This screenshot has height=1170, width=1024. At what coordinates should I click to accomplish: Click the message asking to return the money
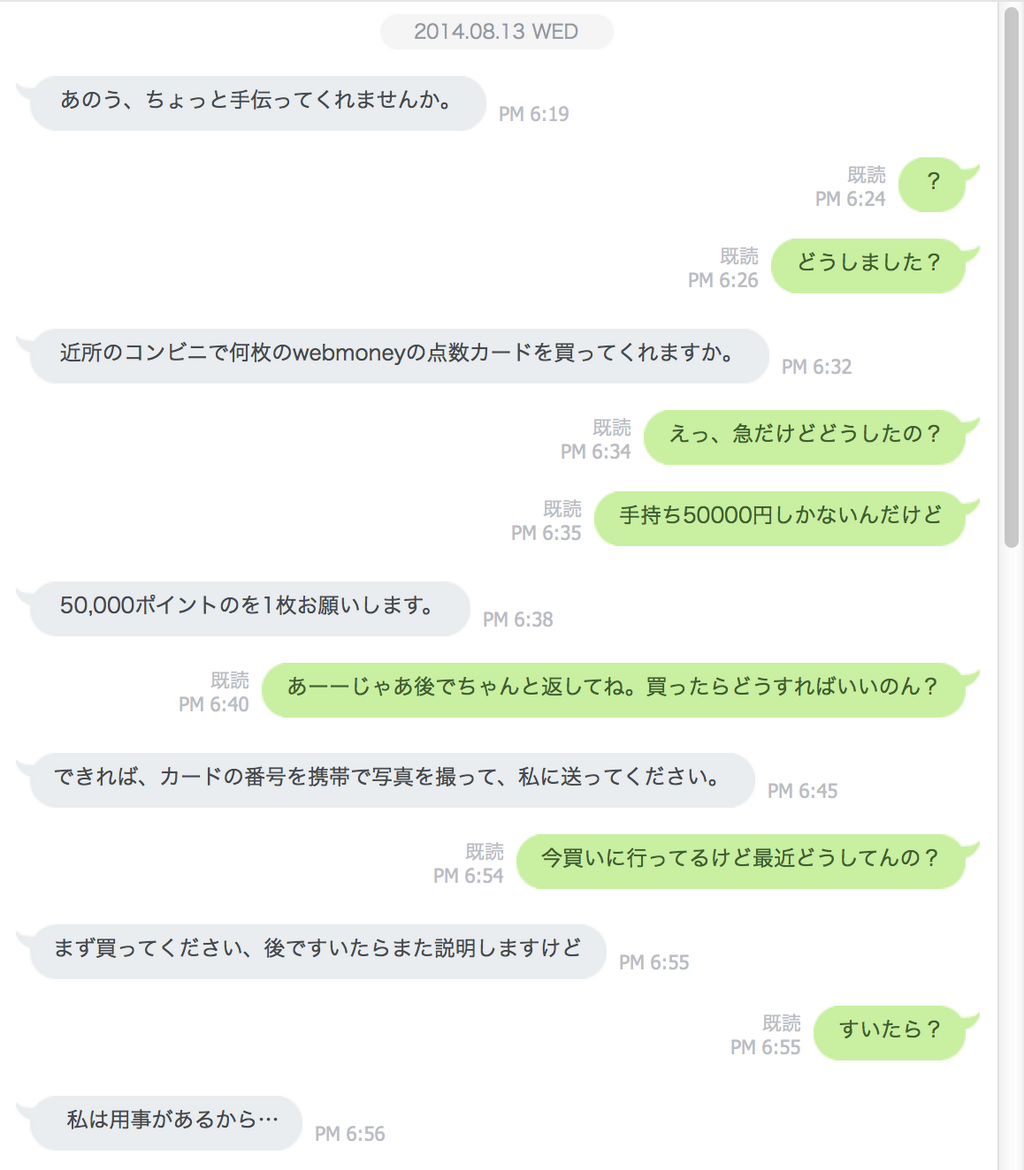614,688
